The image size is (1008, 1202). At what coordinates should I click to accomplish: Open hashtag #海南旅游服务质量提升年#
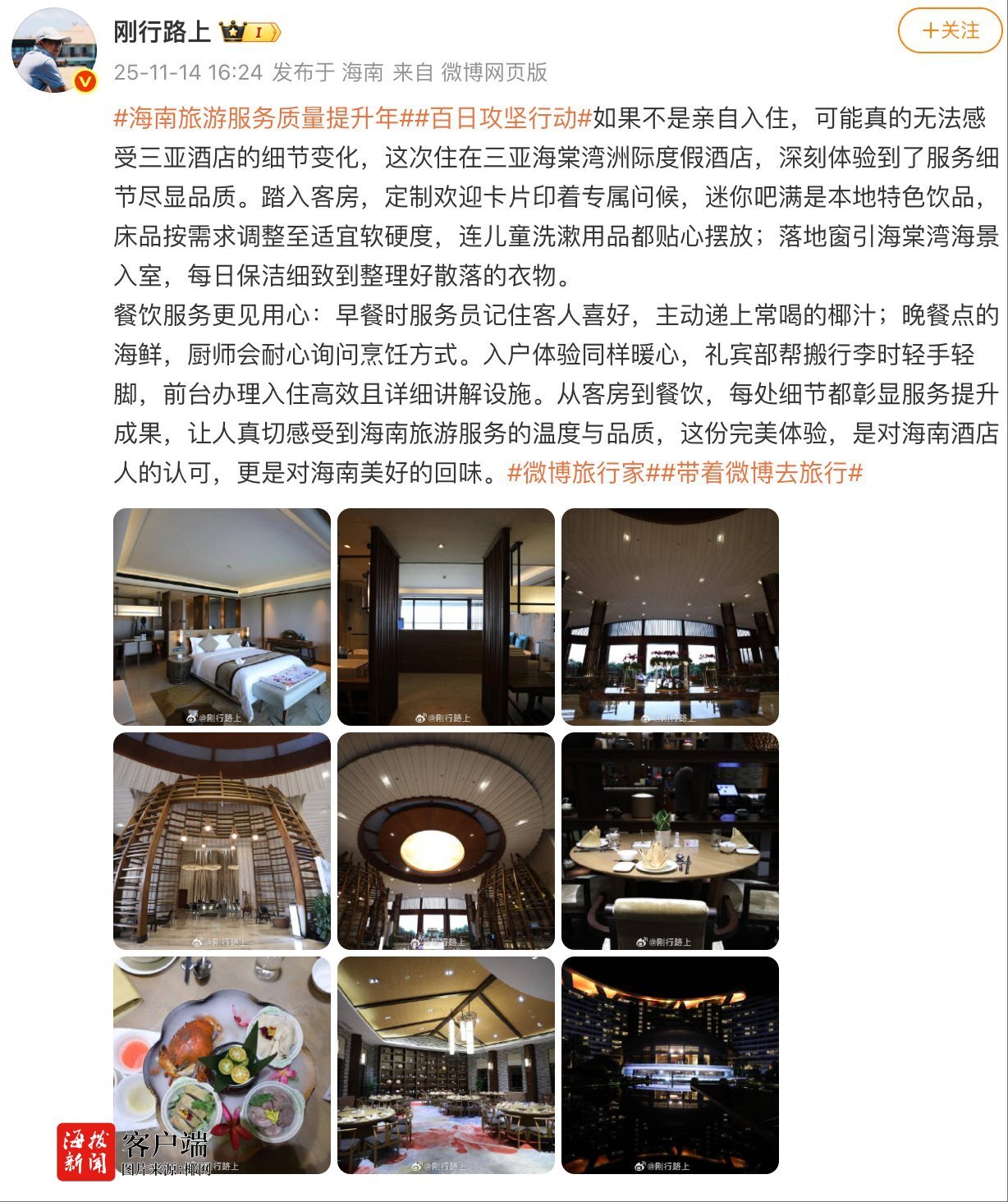tap(257, 118)
